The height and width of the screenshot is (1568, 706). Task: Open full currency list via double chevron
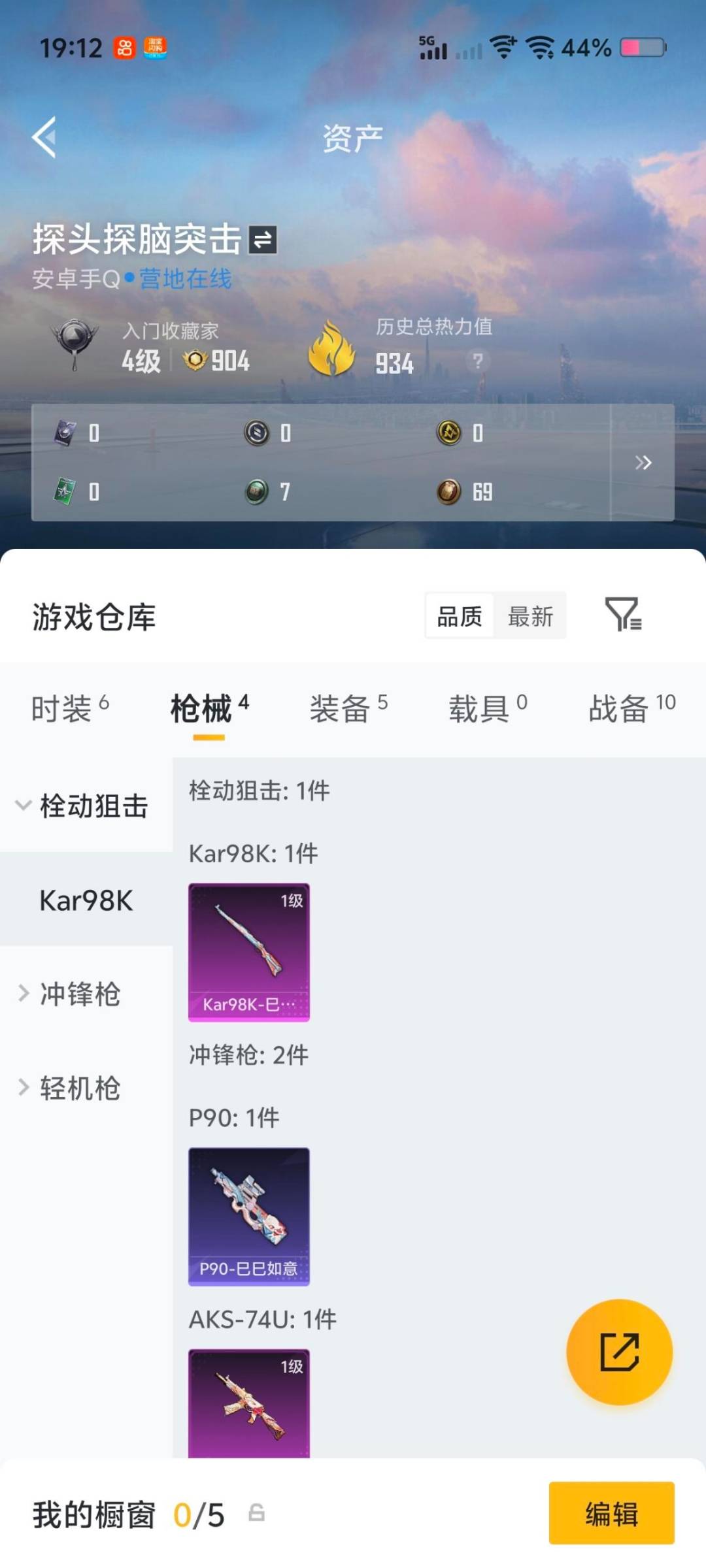coord(644,463)
